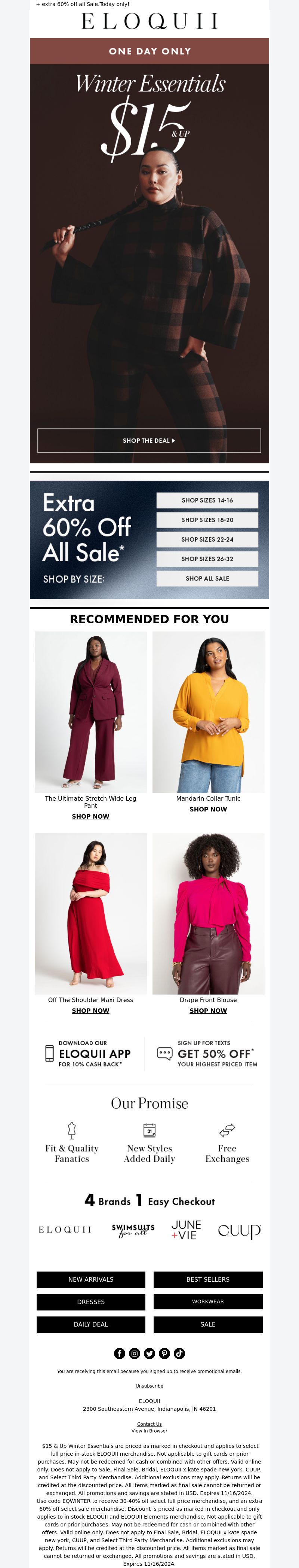The height and width of the screenshot is (1568, 299).
Task: Tap the Shop The Deal button
Action: 149,440
